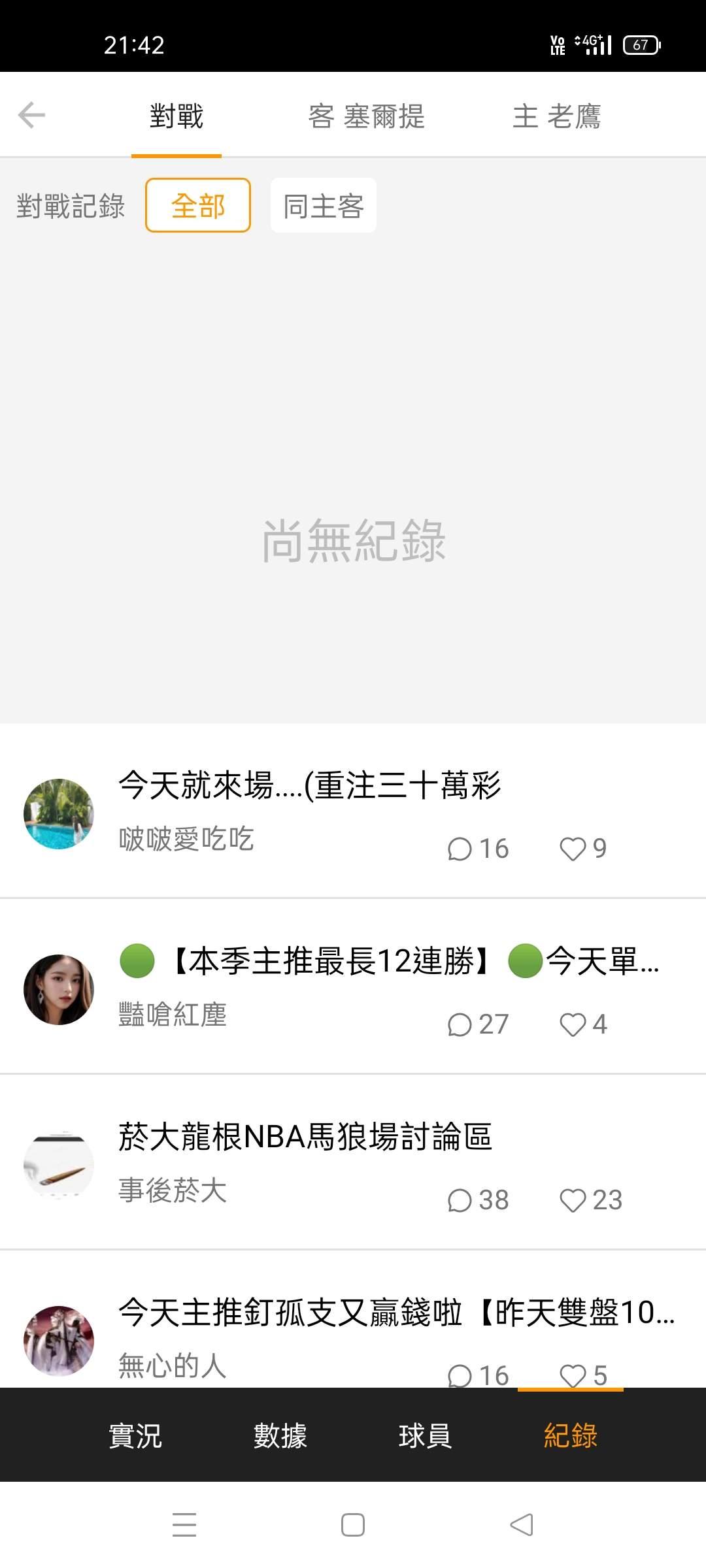The height and width of the screenshot is (1568, 706).
Task: Tap the system home button
Action: tap(353, 1525)
